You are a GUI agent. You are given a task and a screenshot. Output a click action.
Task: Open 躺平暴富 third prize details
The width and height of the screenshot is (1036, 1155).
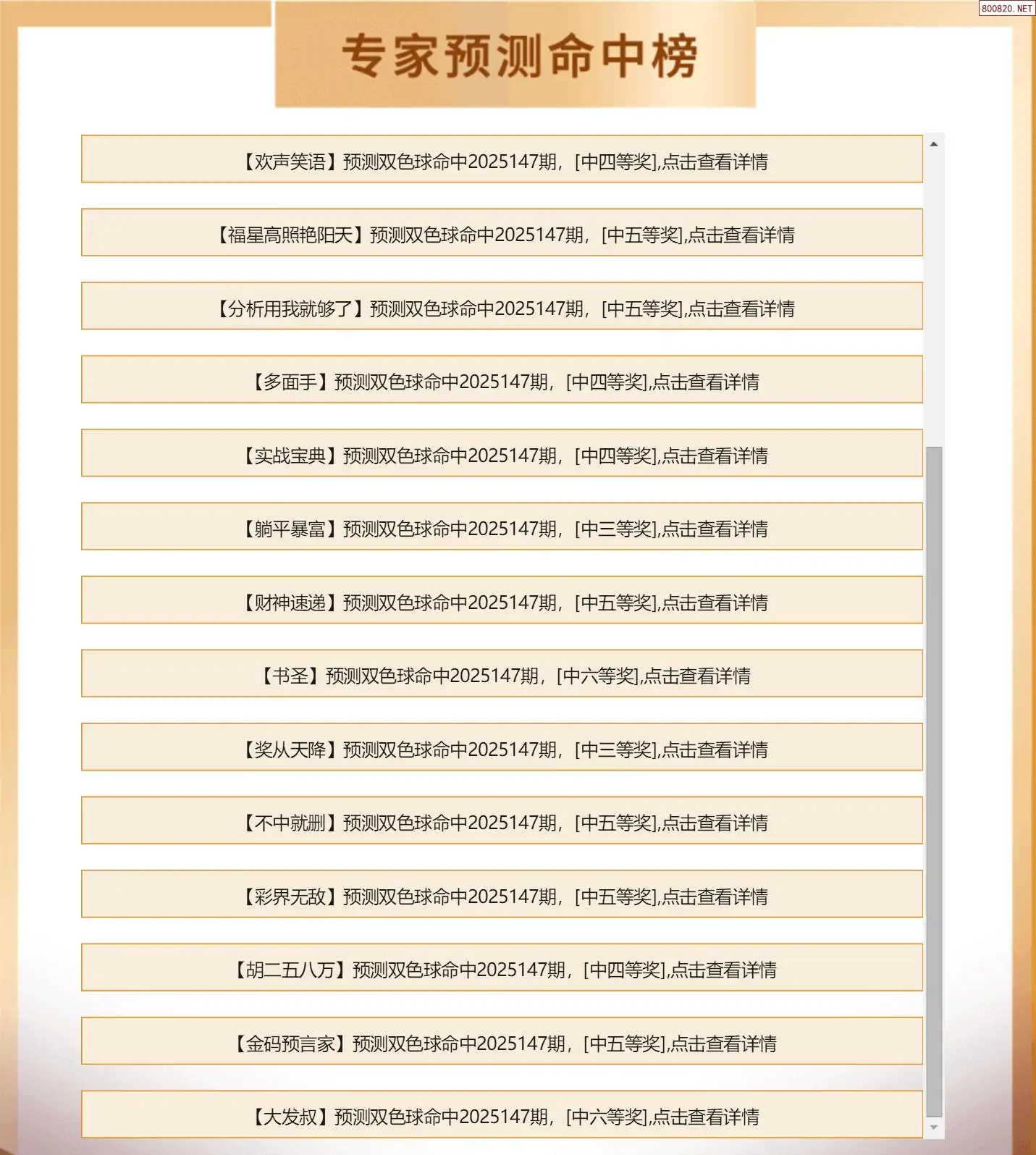pyautogui.click(x=502, y=528)
